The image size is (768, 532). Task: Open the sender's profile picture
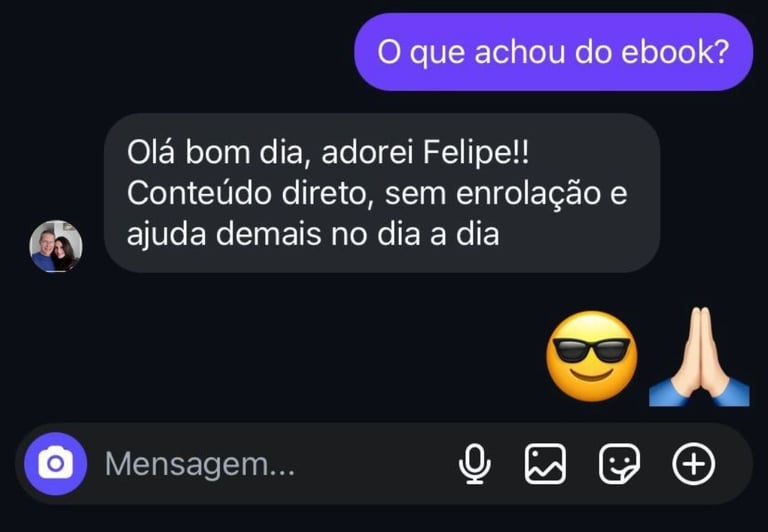click(x=55, y=246)
